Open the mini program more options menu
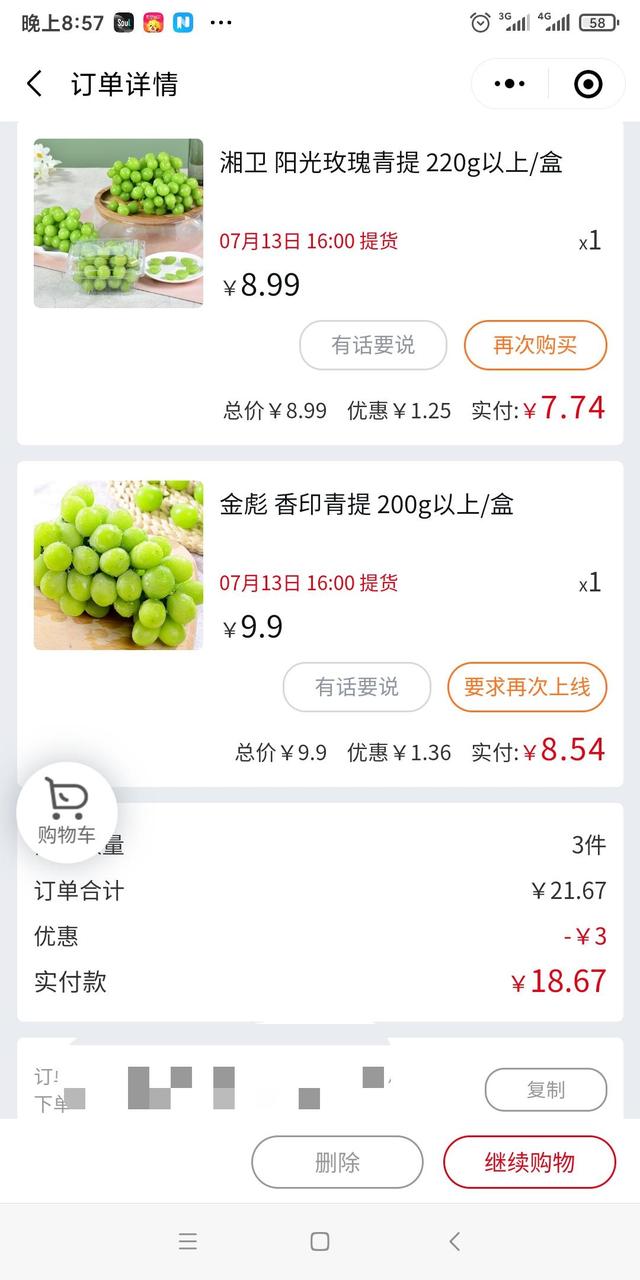Screen dimensions: 640x1280 coord(510,84)
